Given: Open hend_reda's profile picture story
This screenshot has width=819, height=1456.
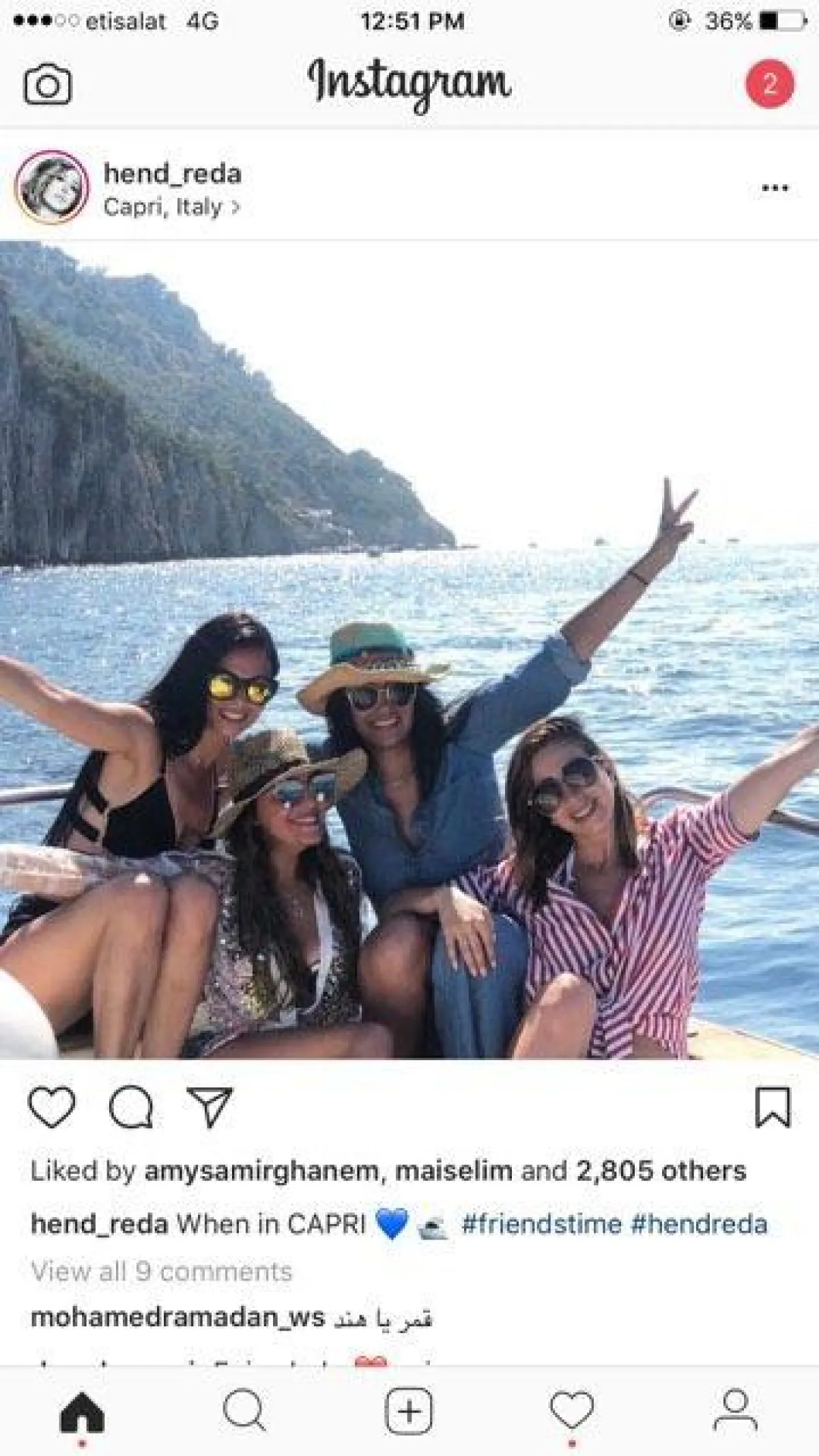Looking at the screenshot, I should (x=52, y=188).
